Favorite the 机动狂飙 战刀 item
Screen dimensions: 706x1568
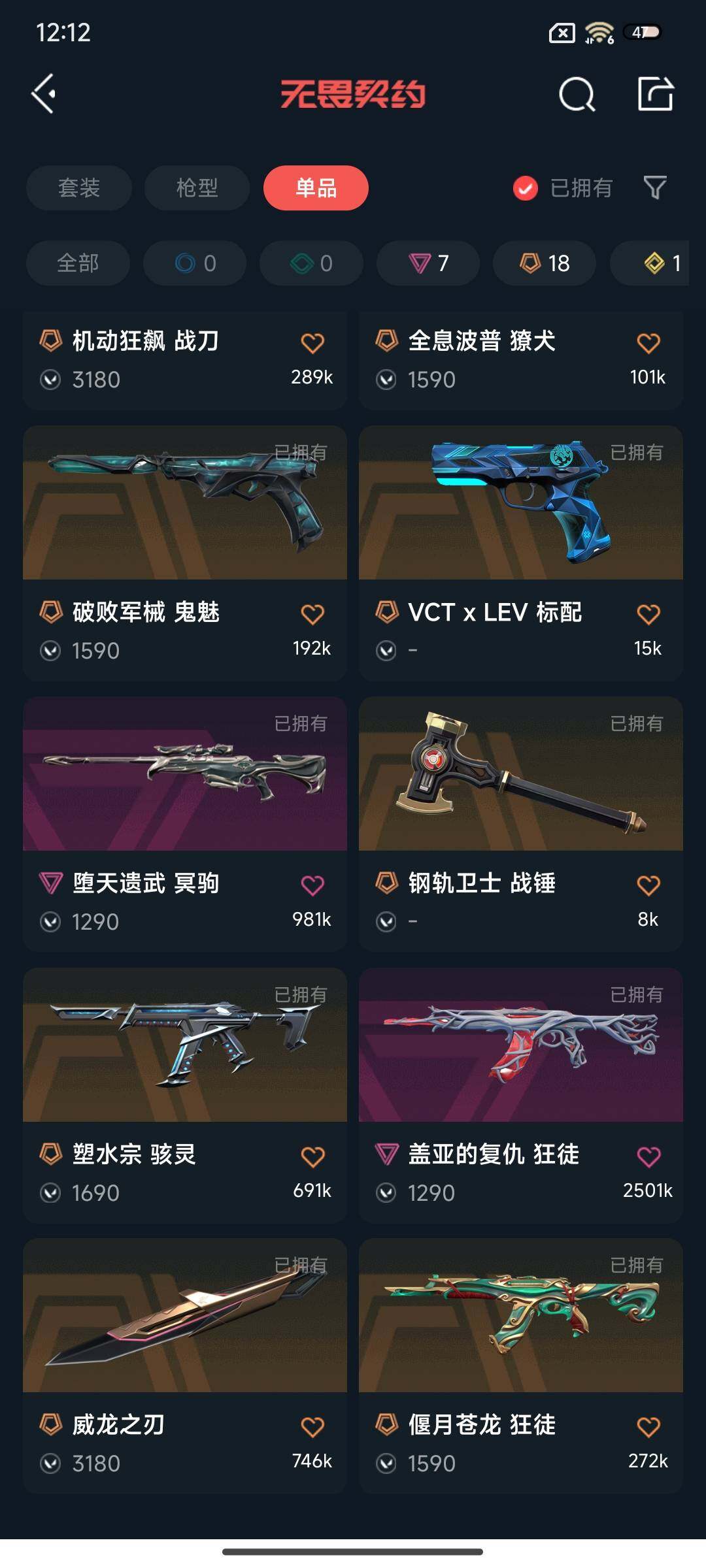click(312, 342)
